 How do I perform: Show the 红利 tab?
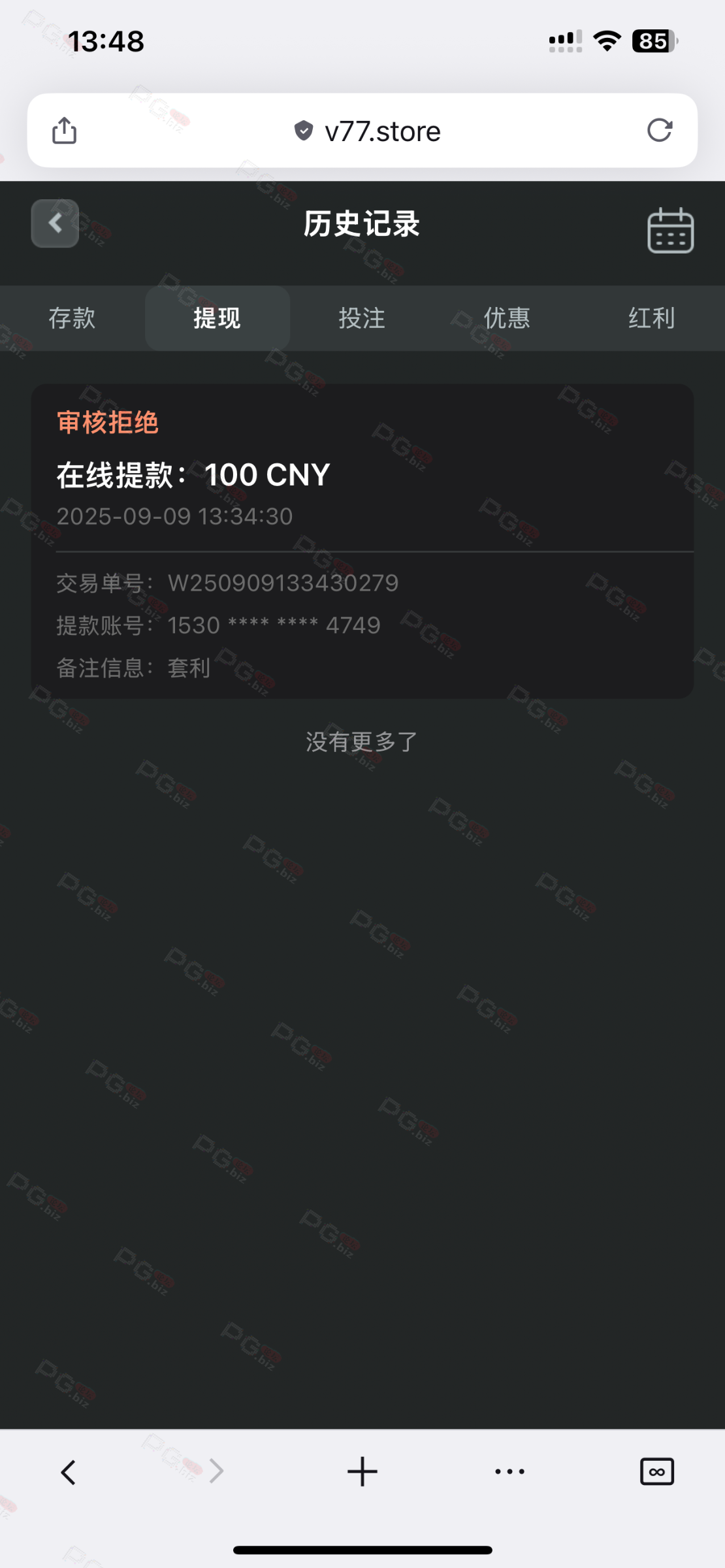651,318
